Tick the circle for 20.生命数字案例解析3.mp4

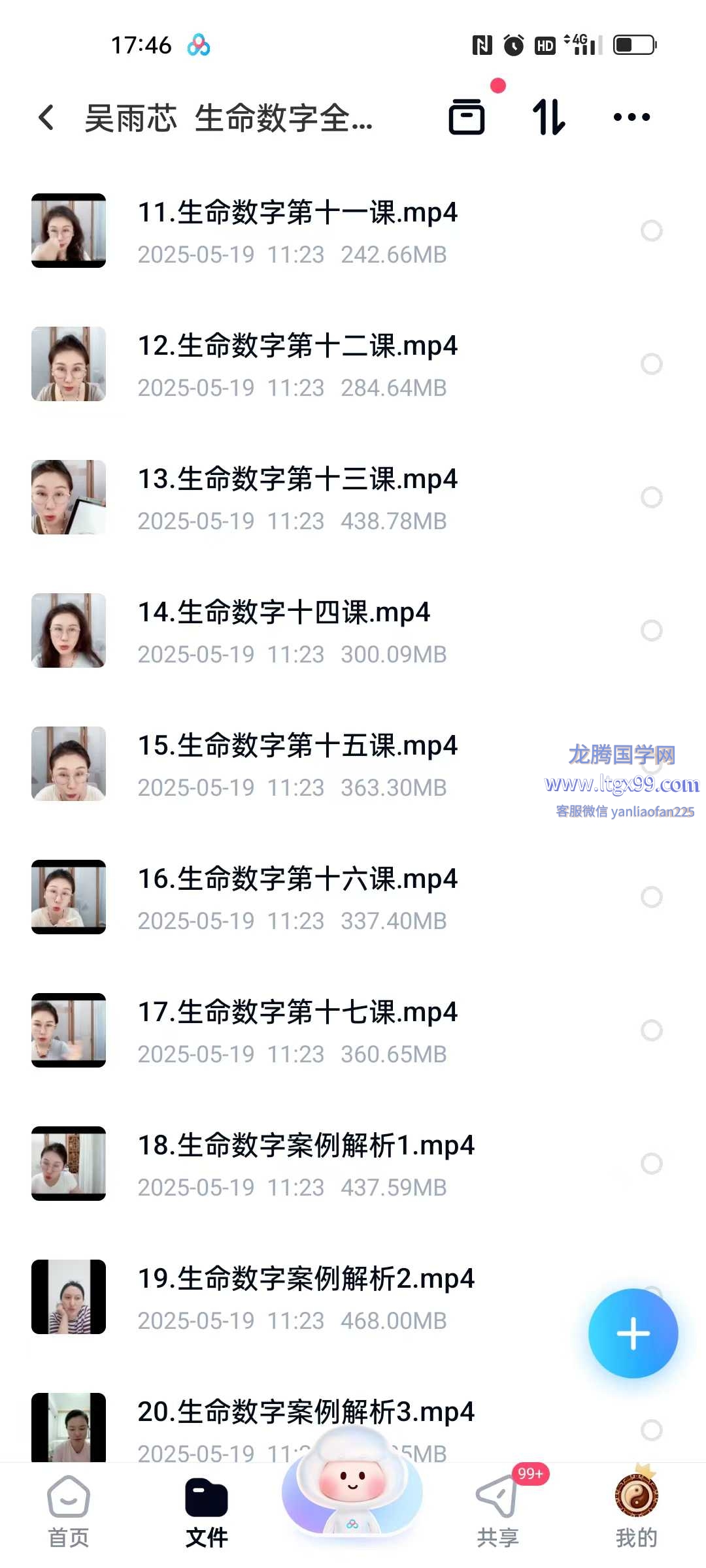651,1430
